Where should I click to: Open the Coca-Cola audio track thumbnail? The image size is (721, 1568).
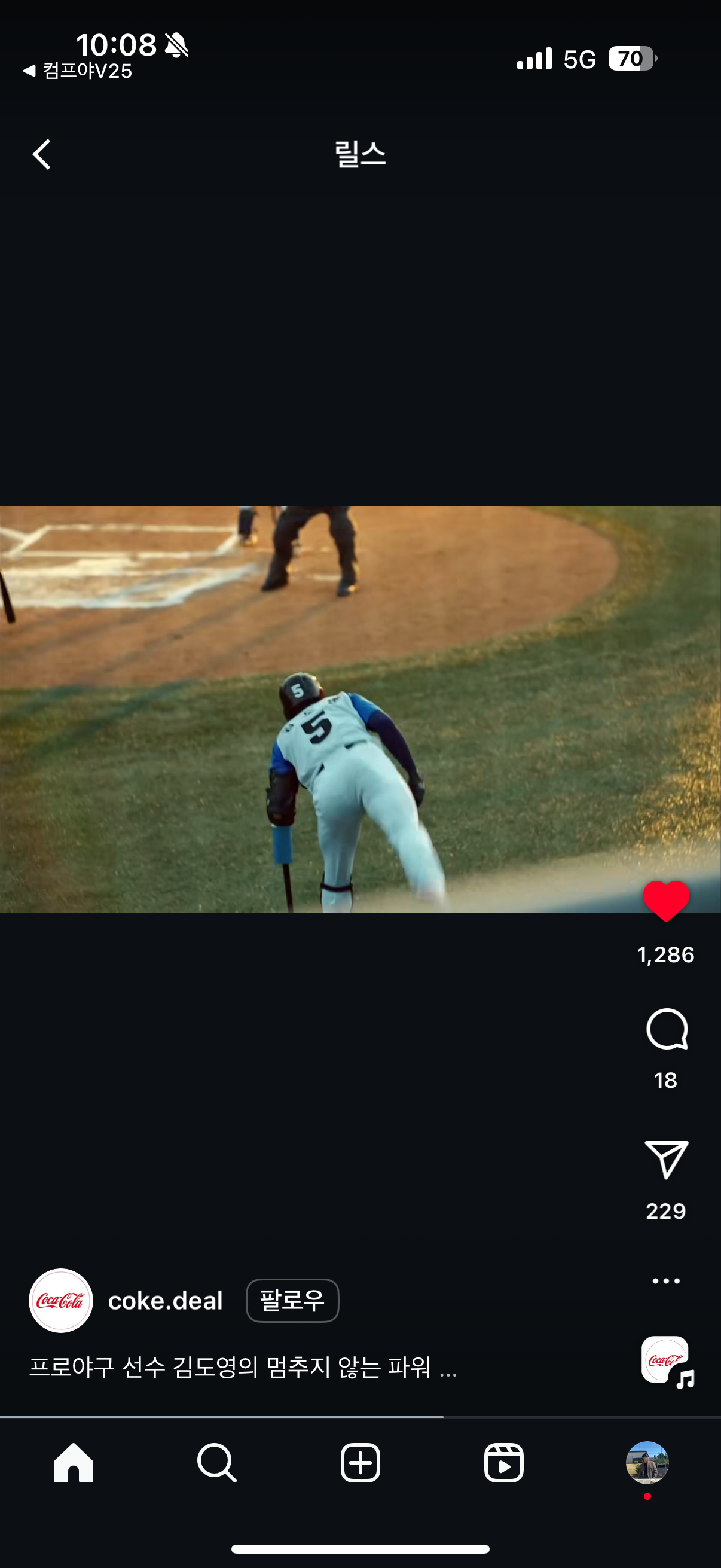coord(666,1360)
